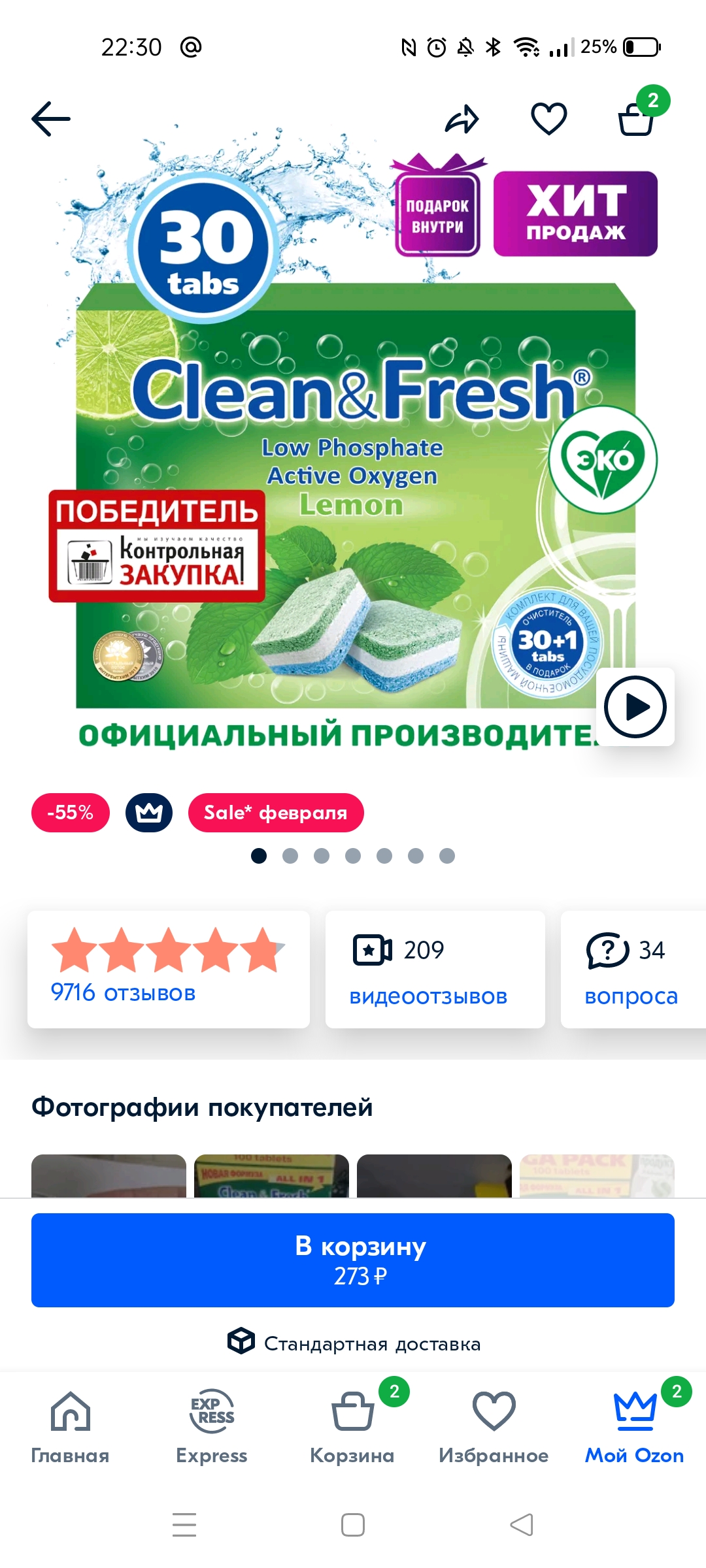The height and width of the screenshot is (1568, 706).
Task: Share this product
Action: click(x=462, y=119)
